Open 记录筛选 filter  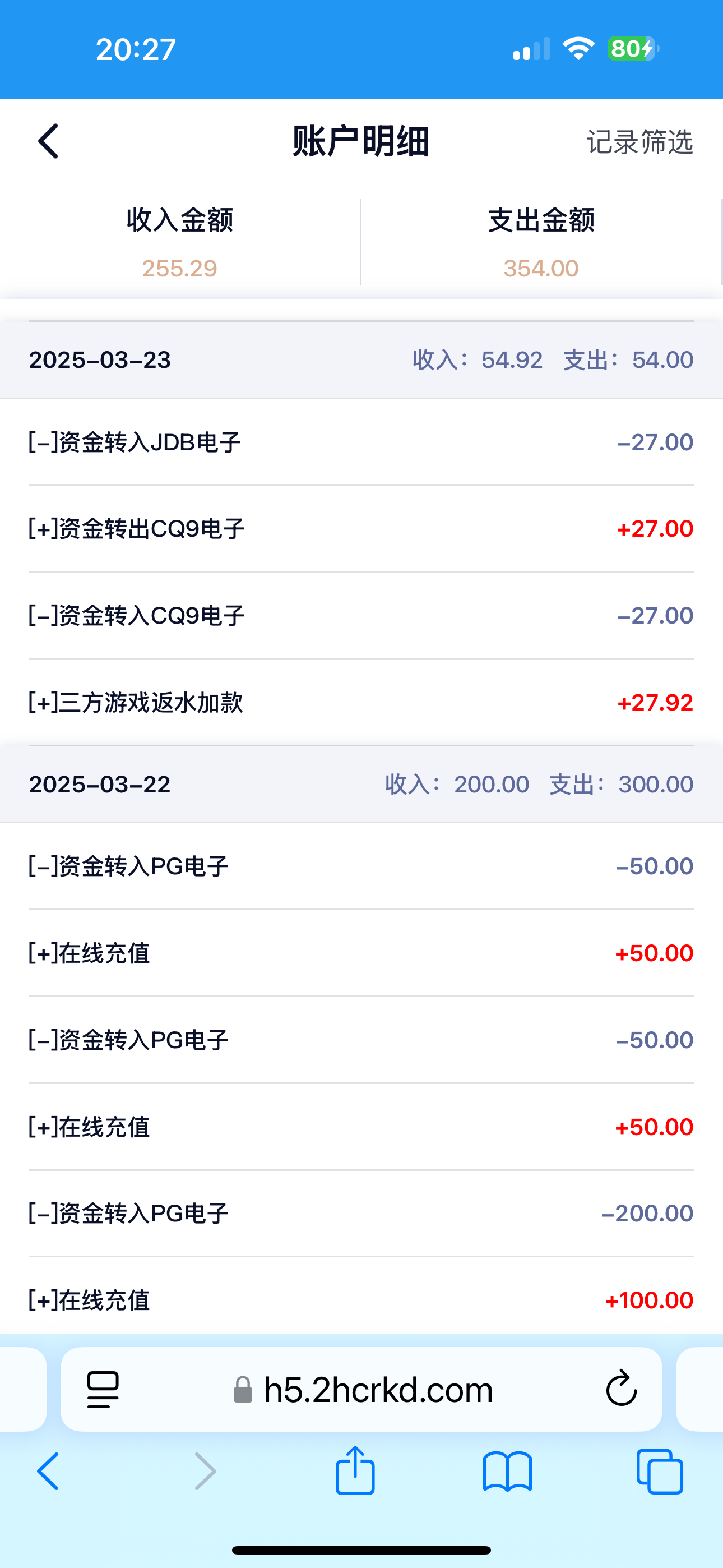pyautogui.click(x=639, y=142)
